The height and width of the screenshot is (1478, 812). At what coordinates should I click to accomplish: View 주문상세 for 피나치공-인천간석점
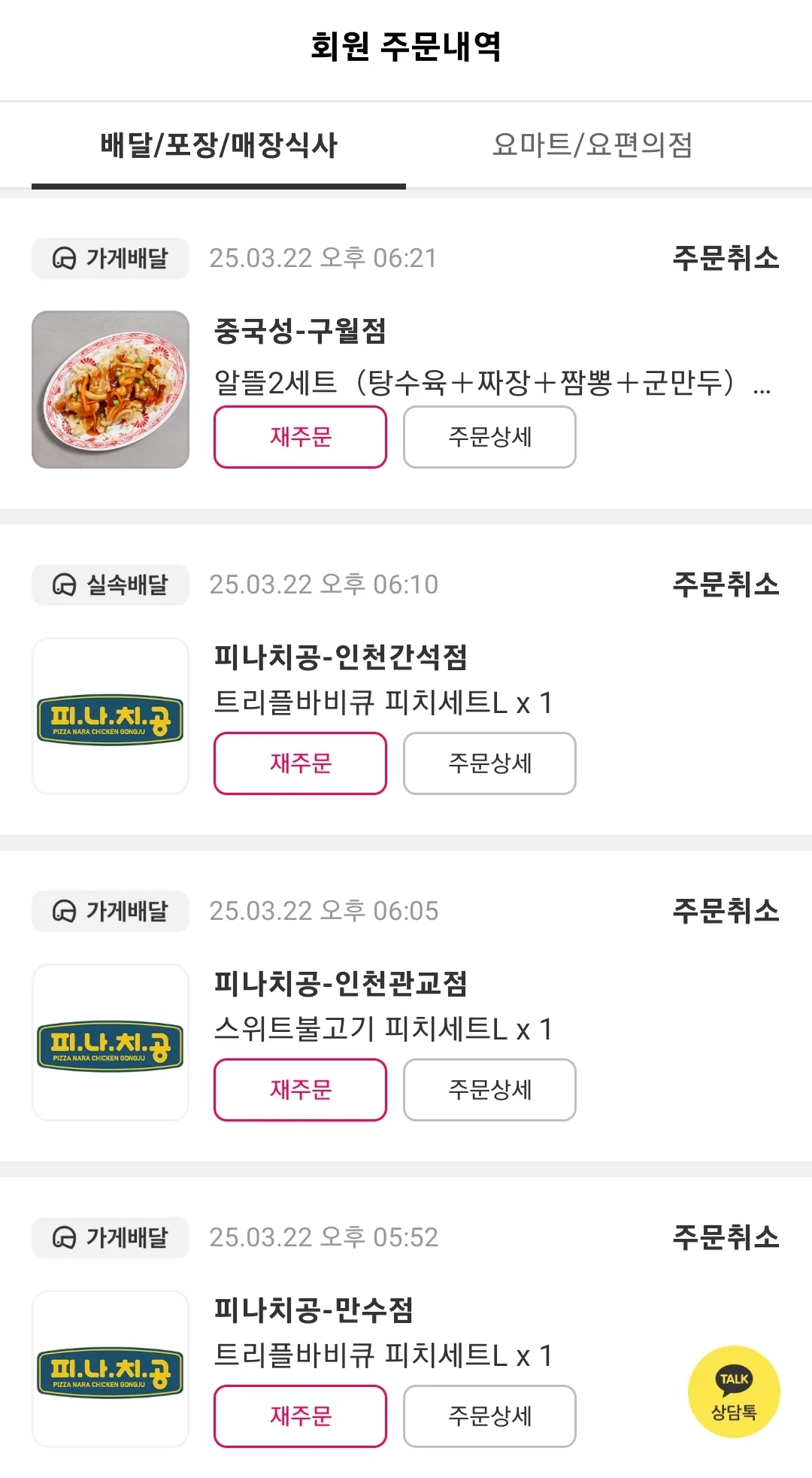click(489, 763)
